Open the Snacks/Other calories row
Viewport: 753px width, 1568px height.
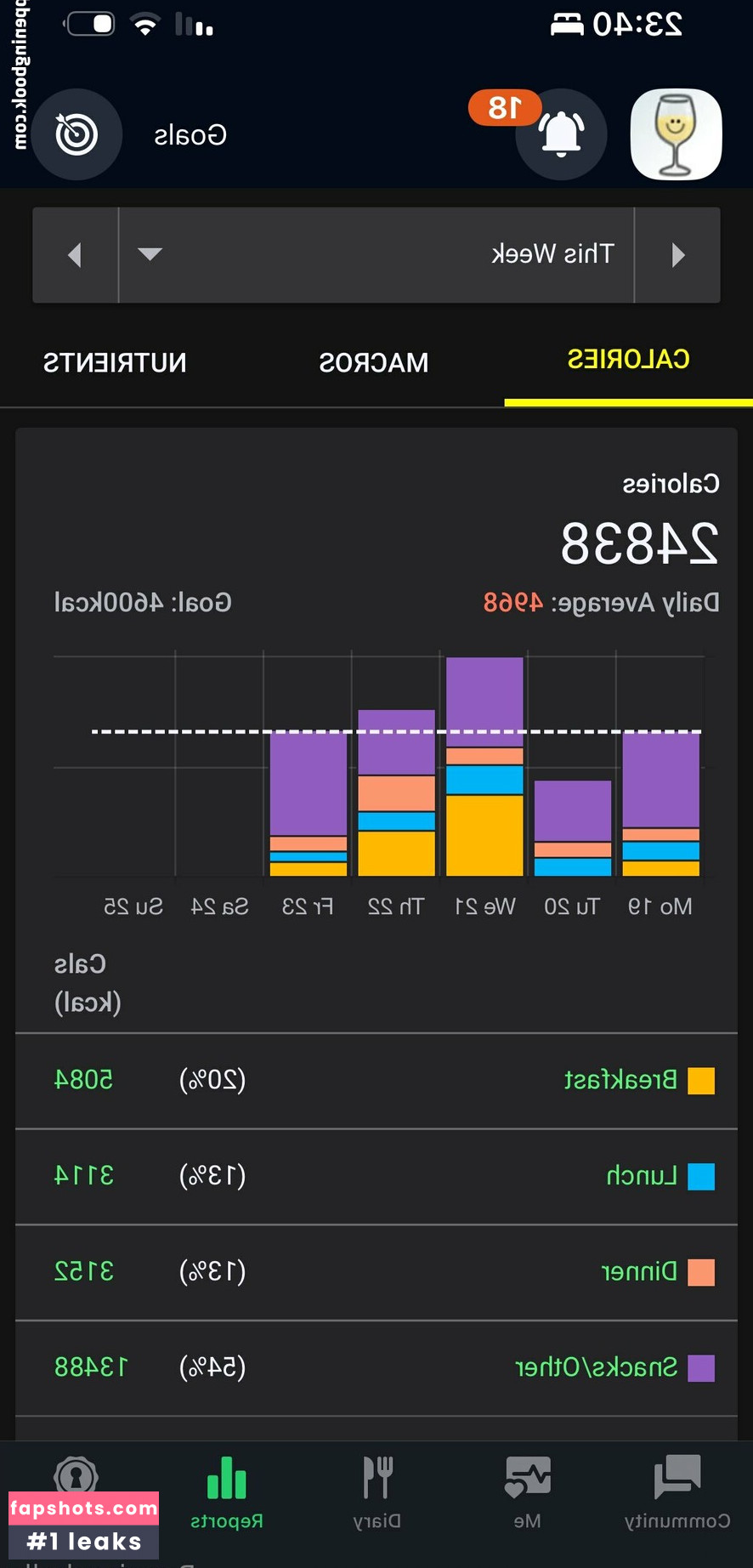tap(376, 1368)
